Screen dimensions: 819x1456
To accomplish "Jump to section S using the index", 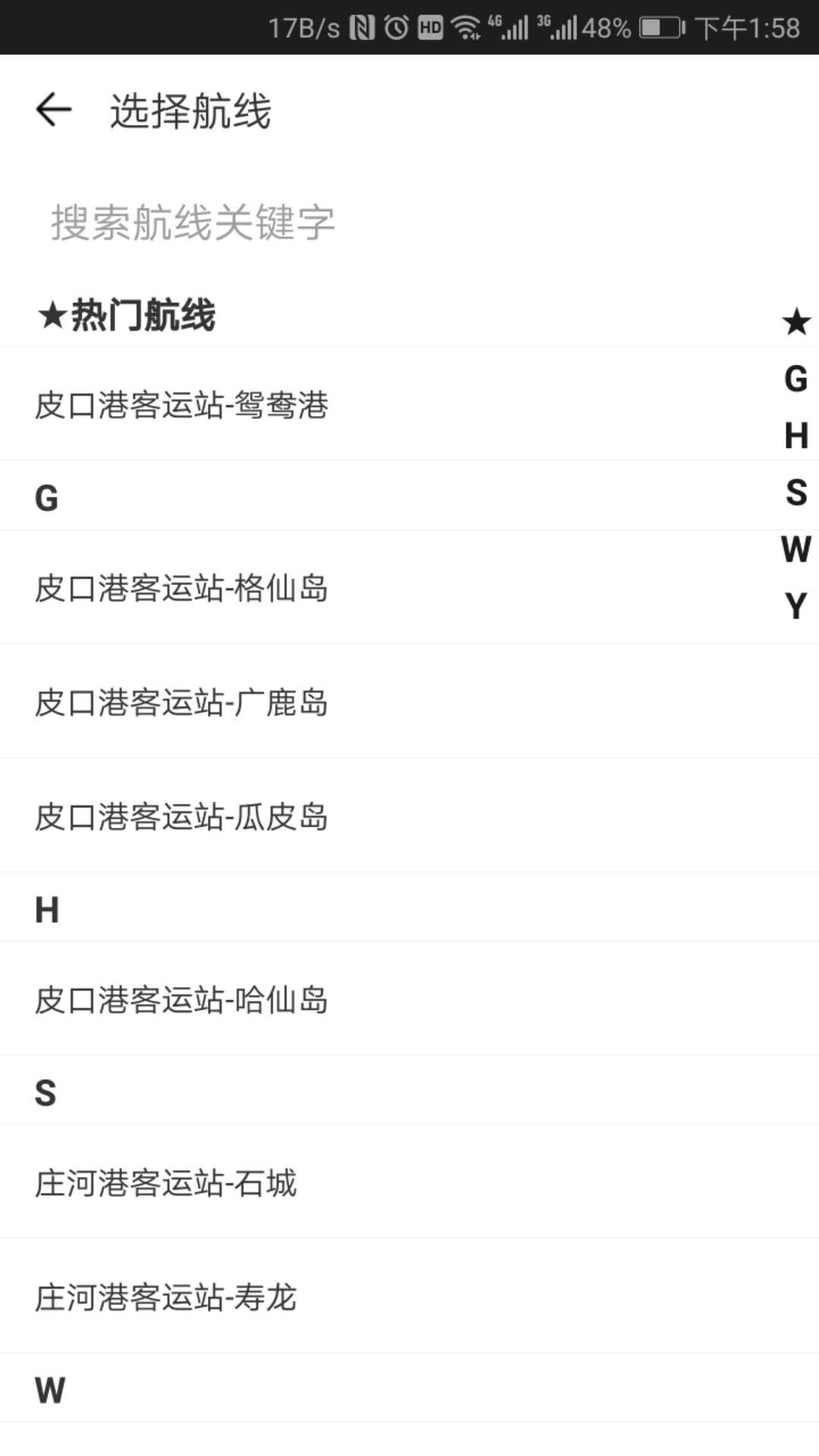I will [795, 493].
